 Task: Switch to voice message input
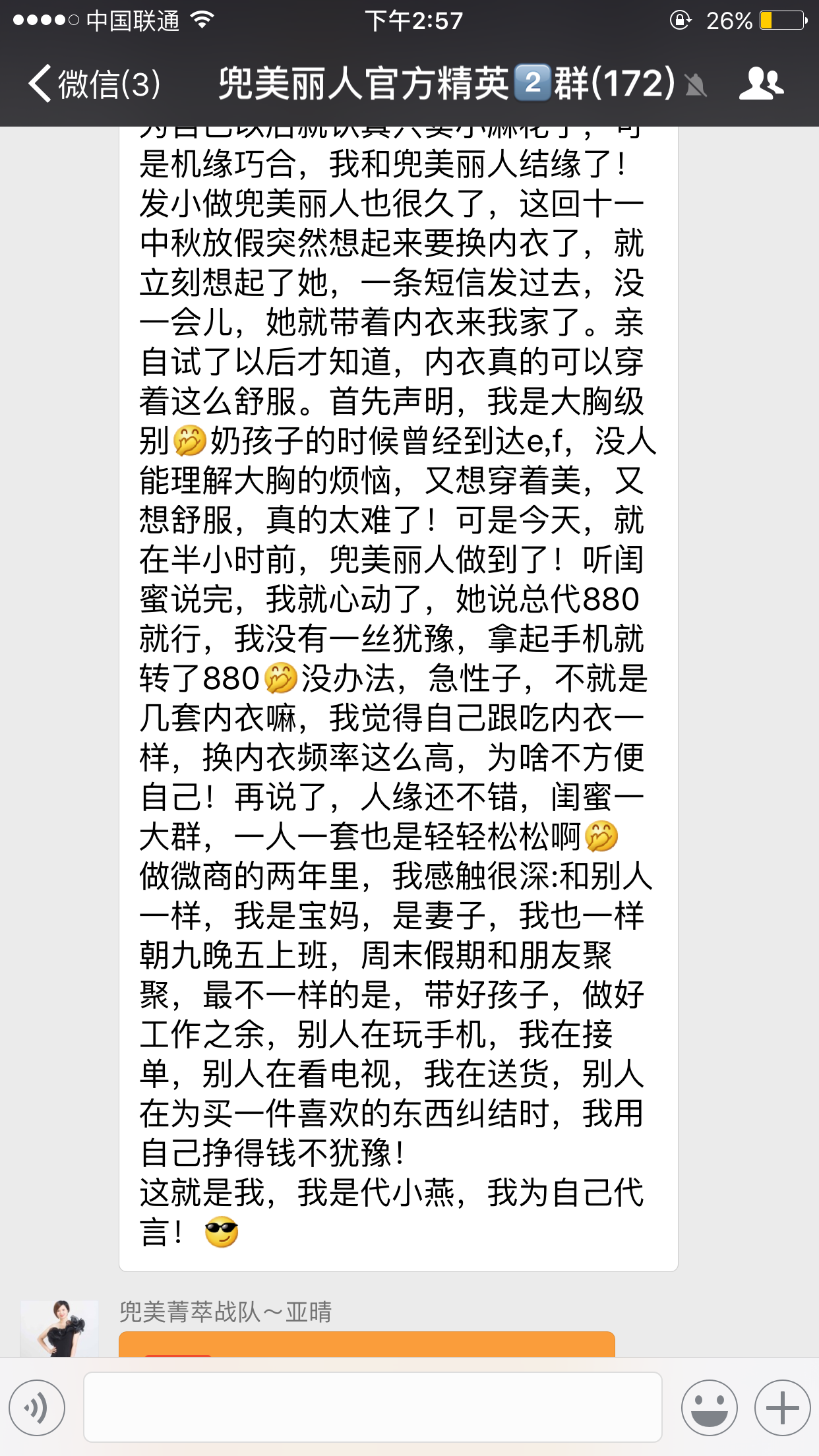(37, 1408)
